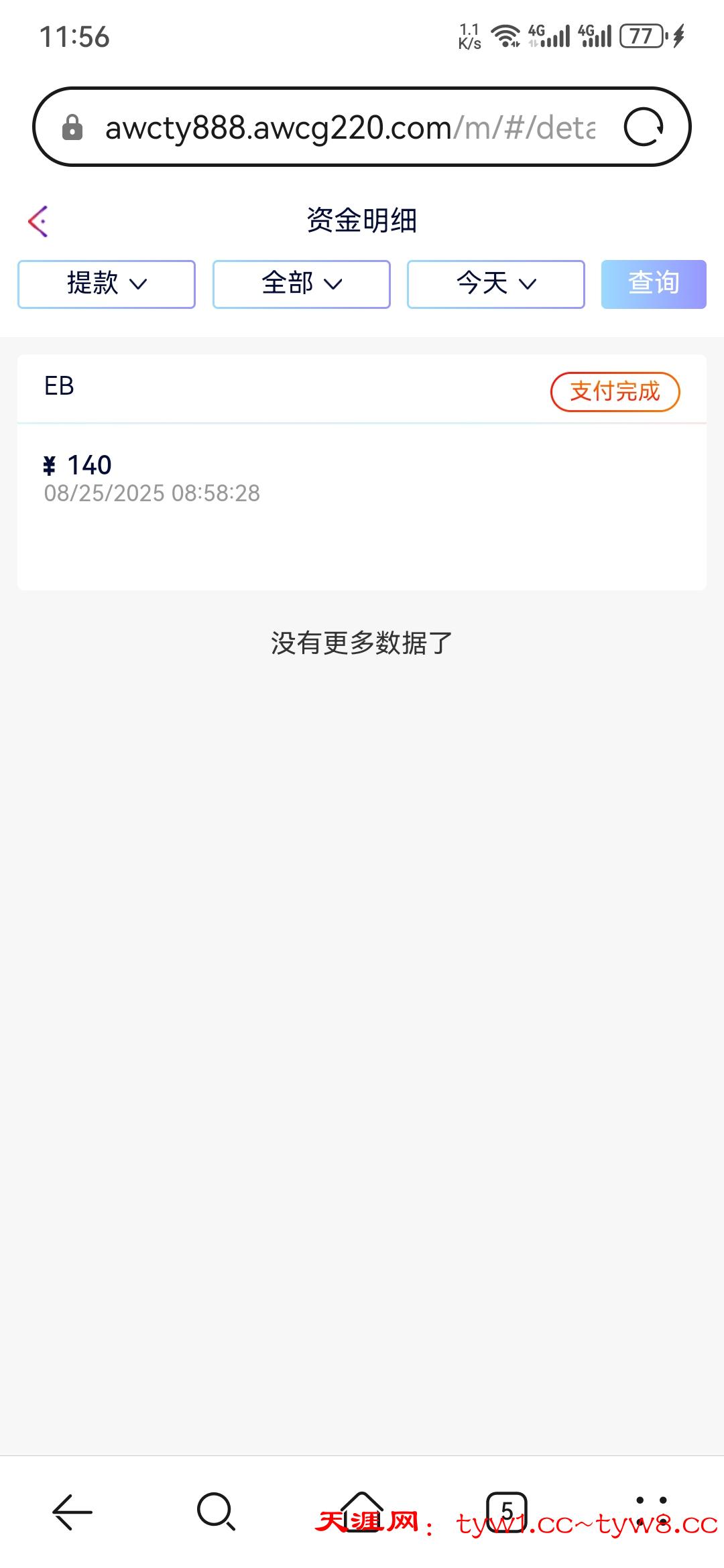This screenshot has height=1568, width=724.
Task: Edit the awcty888 URL in the address bar
Action: (349, 127)
